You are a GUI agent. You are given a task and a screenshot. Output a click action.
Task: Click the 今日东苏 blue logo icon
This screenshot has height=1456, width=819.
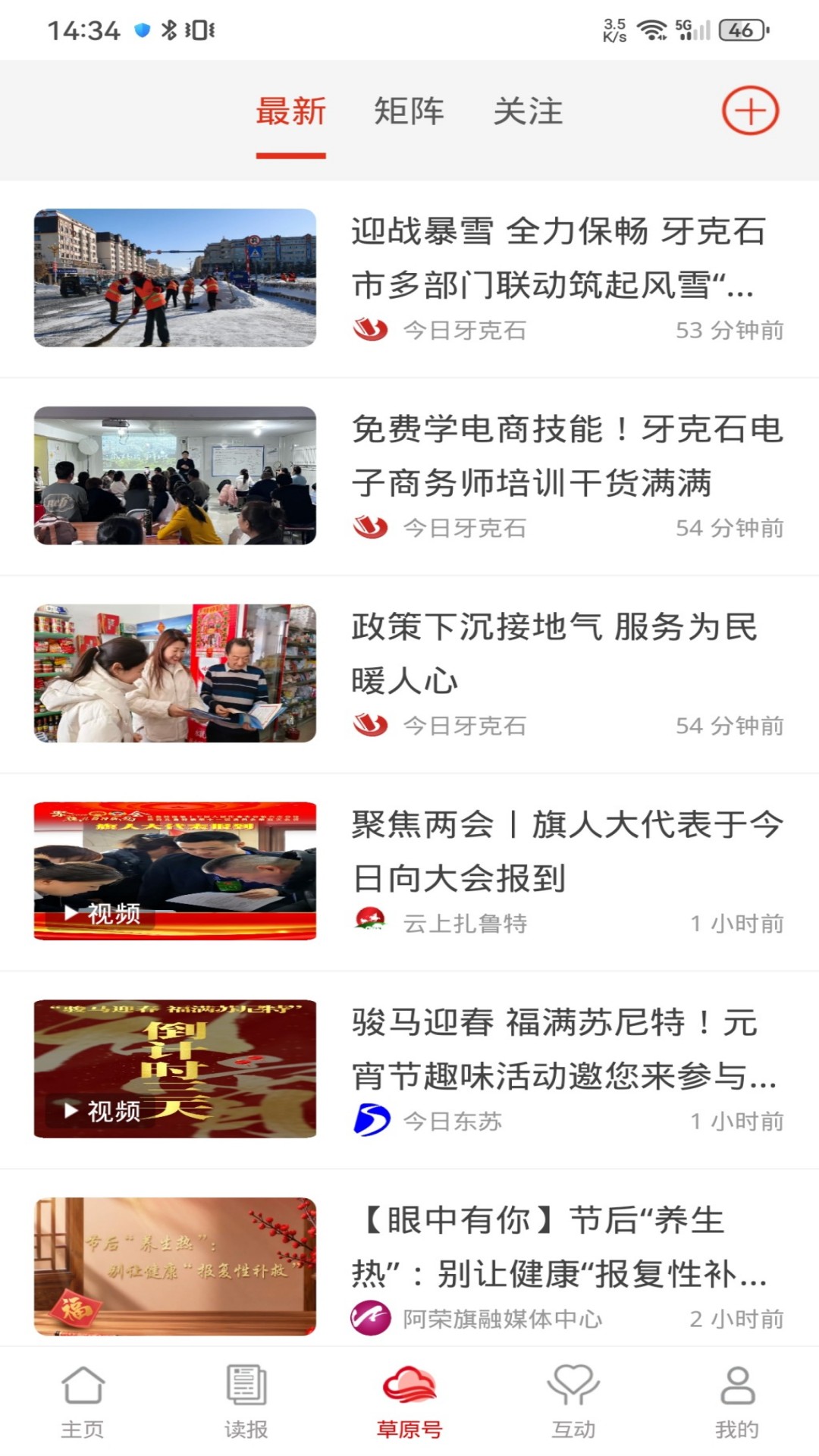pyautogui.click(x=369, y=1120)
